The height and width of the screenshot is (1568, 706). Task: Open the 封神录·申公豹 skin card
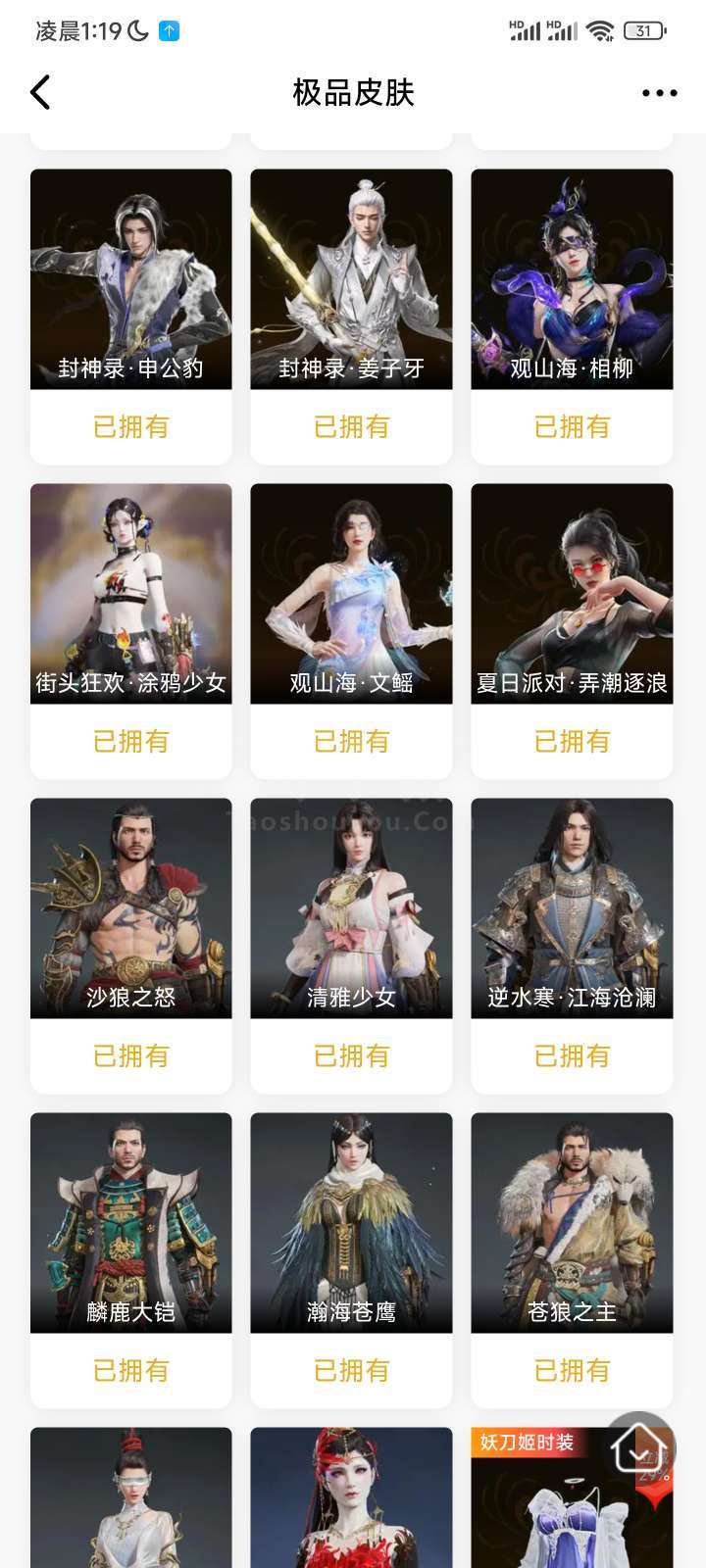click(x=130, y=279)
